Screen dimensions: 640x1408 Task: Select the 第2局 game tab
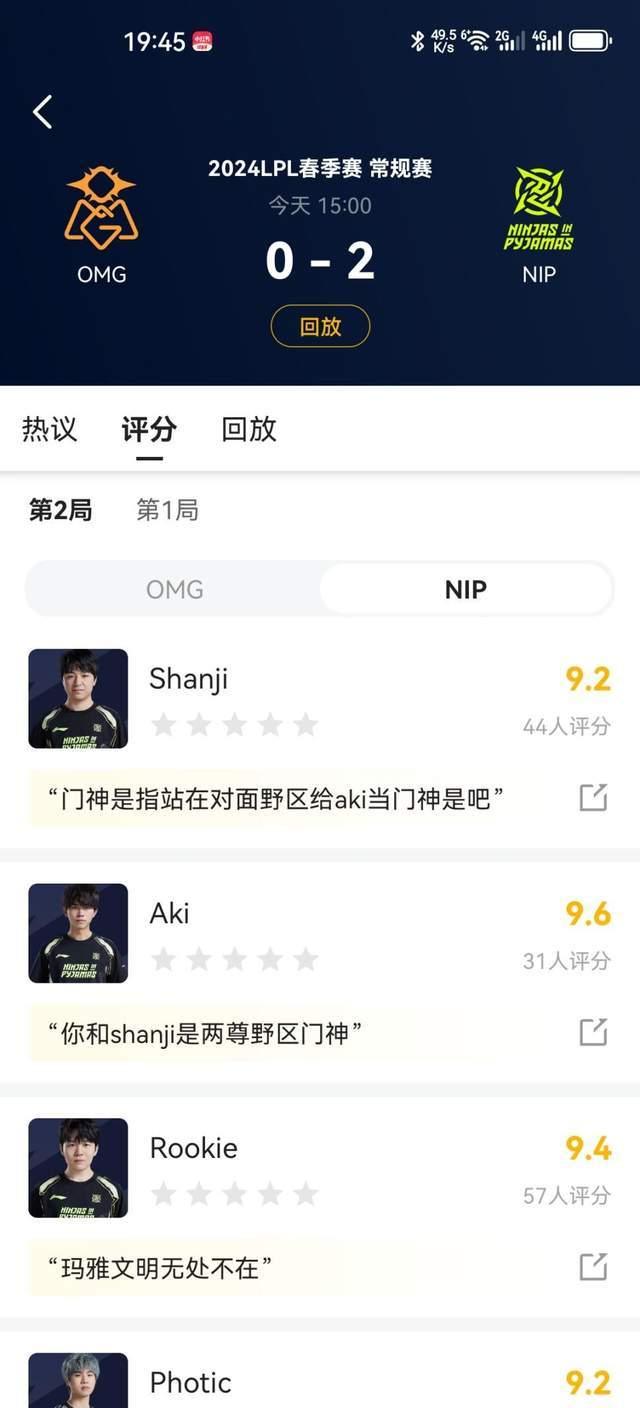pyautogui.click(x=60, y=510)
